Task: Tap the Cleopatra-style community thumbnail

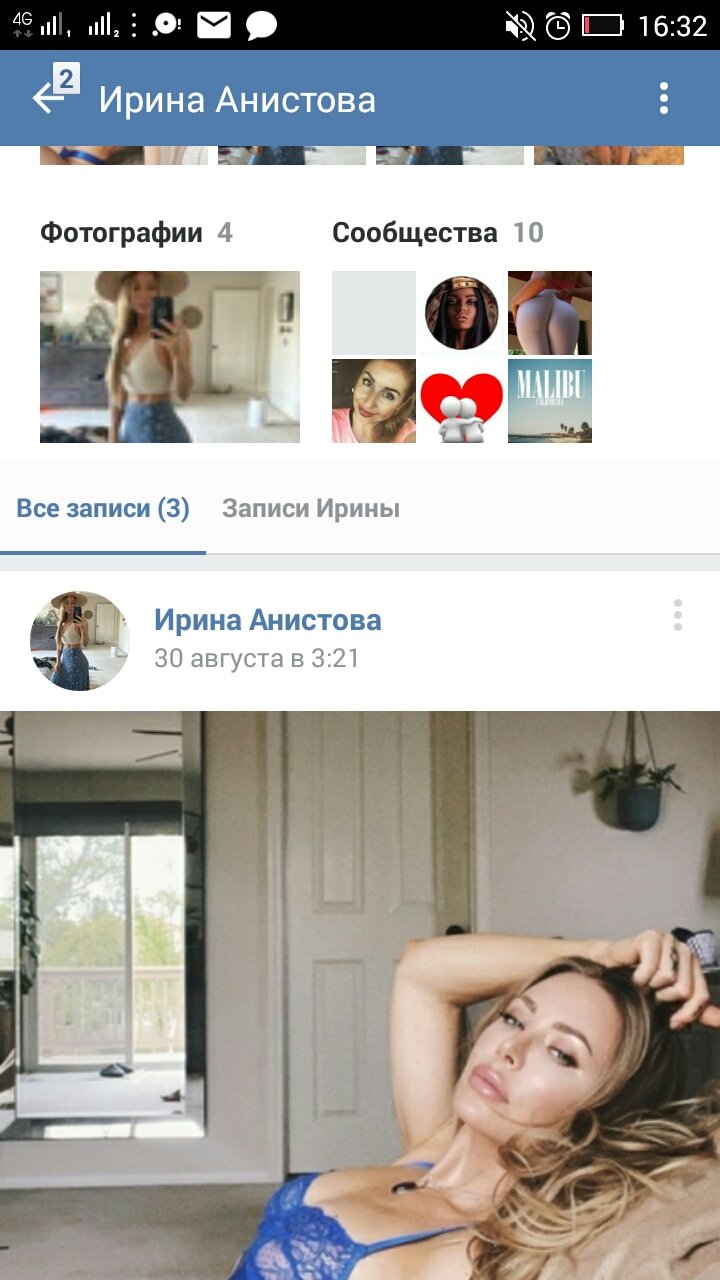Action: 461,312
